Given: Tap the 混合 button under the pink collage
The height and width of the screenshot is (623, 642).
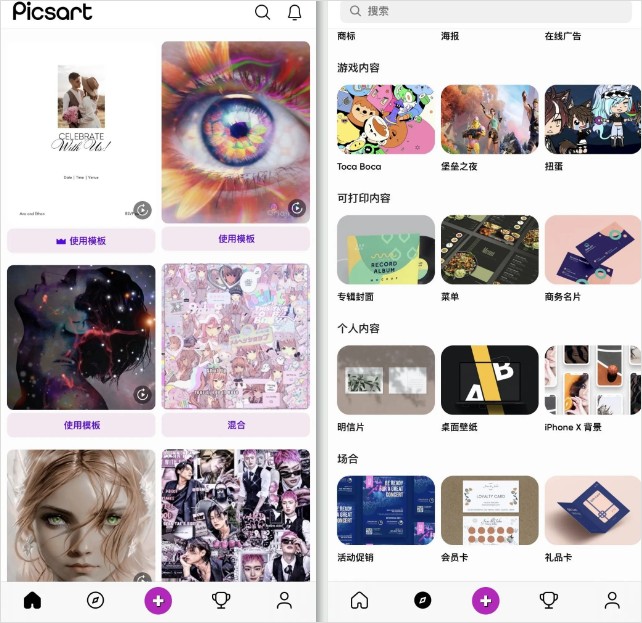Looking at the screenshot, I should (x=236, y=425).
